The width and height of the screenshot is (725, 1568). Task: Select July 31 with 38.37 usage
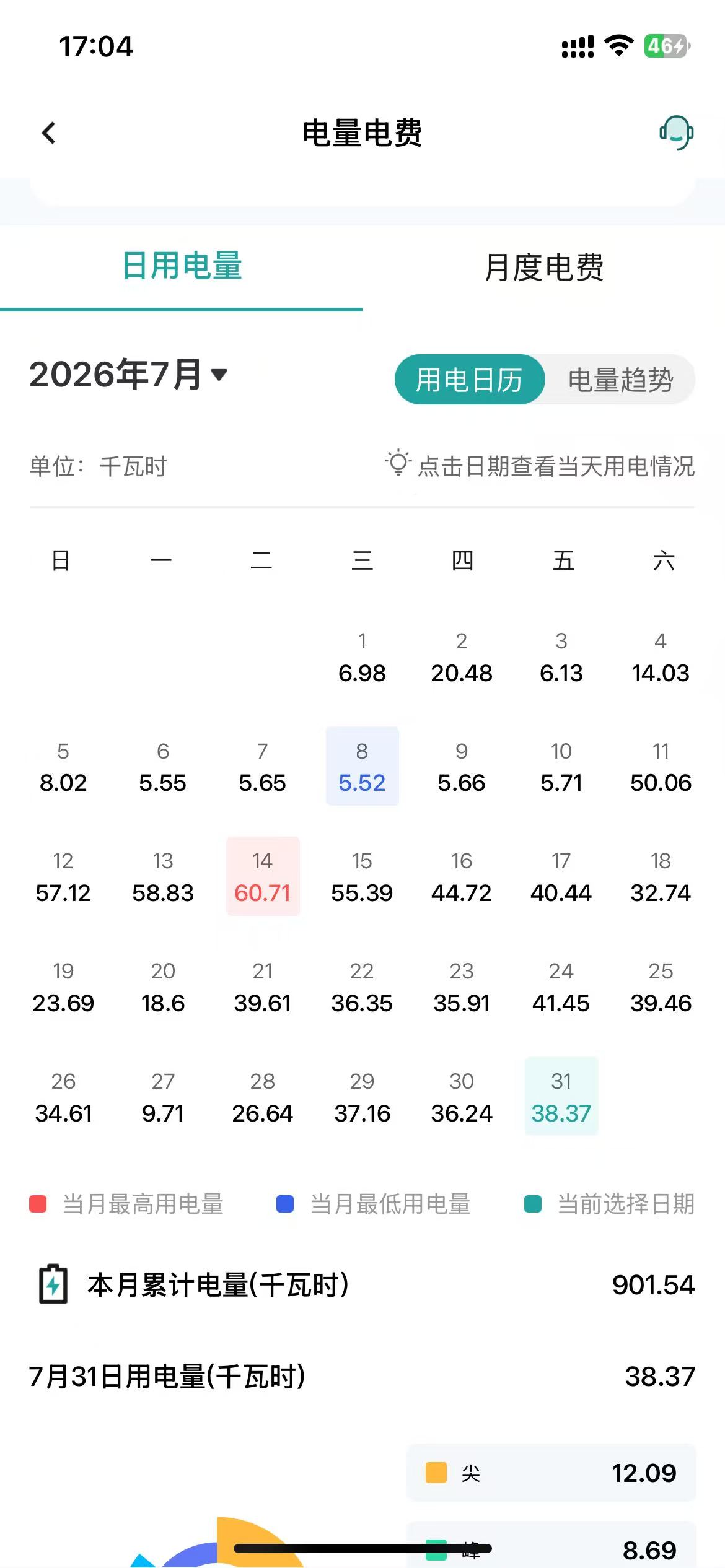click(561, 1097)
